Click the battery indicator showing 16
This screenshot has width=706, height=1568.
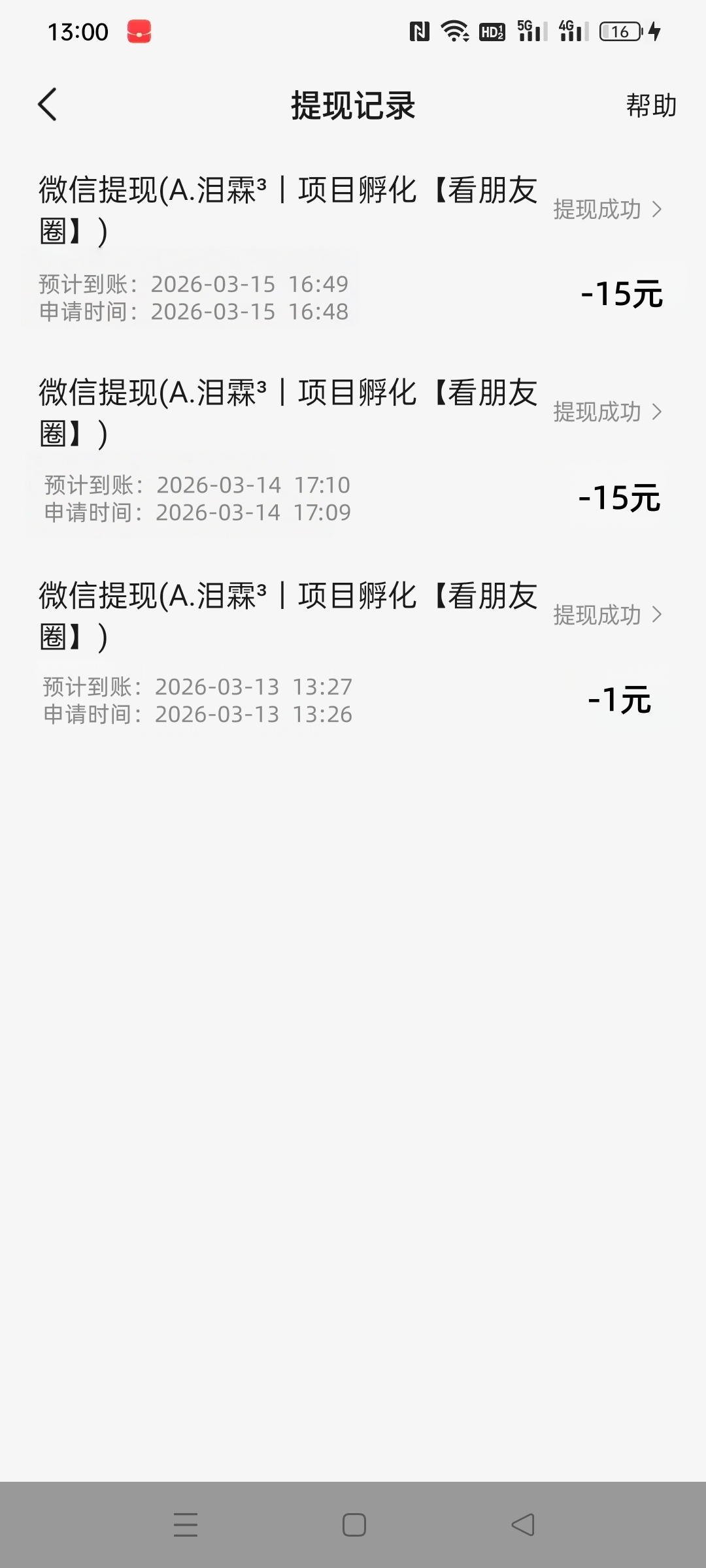[x=620, y=31]
